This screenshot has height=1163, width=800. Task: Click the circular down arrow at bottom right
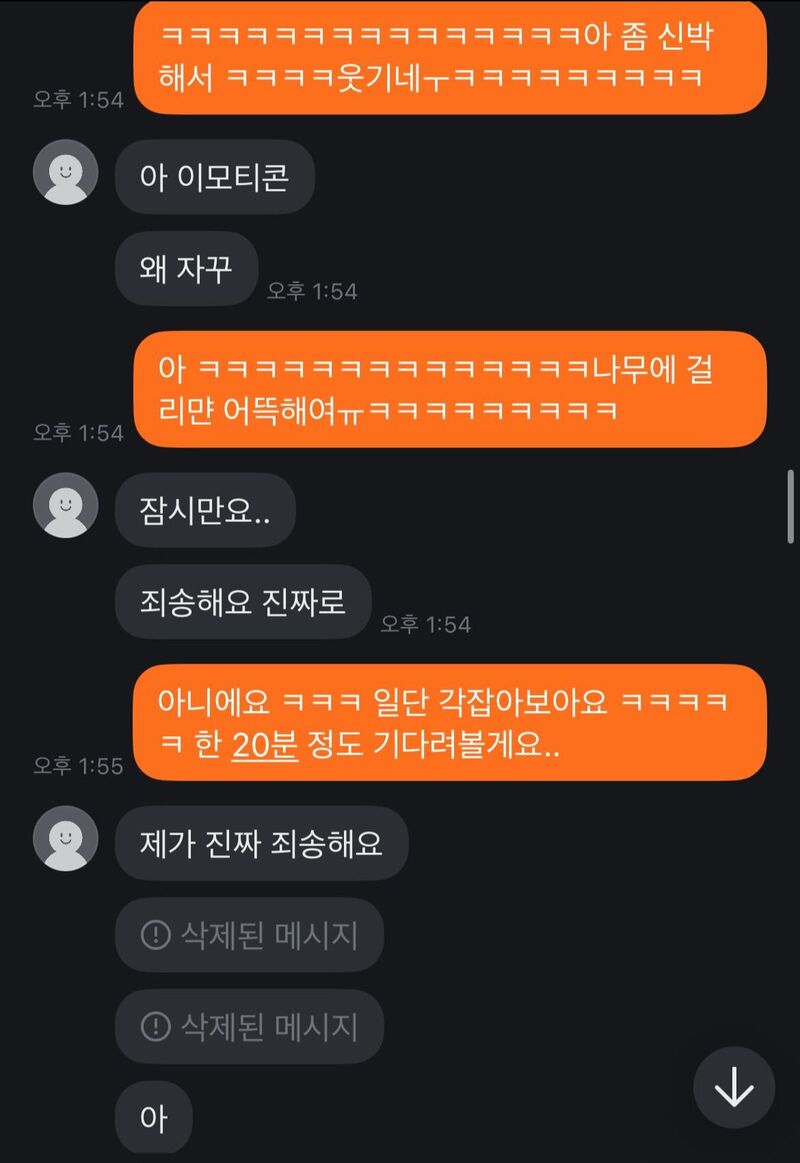coord(734,1089)
